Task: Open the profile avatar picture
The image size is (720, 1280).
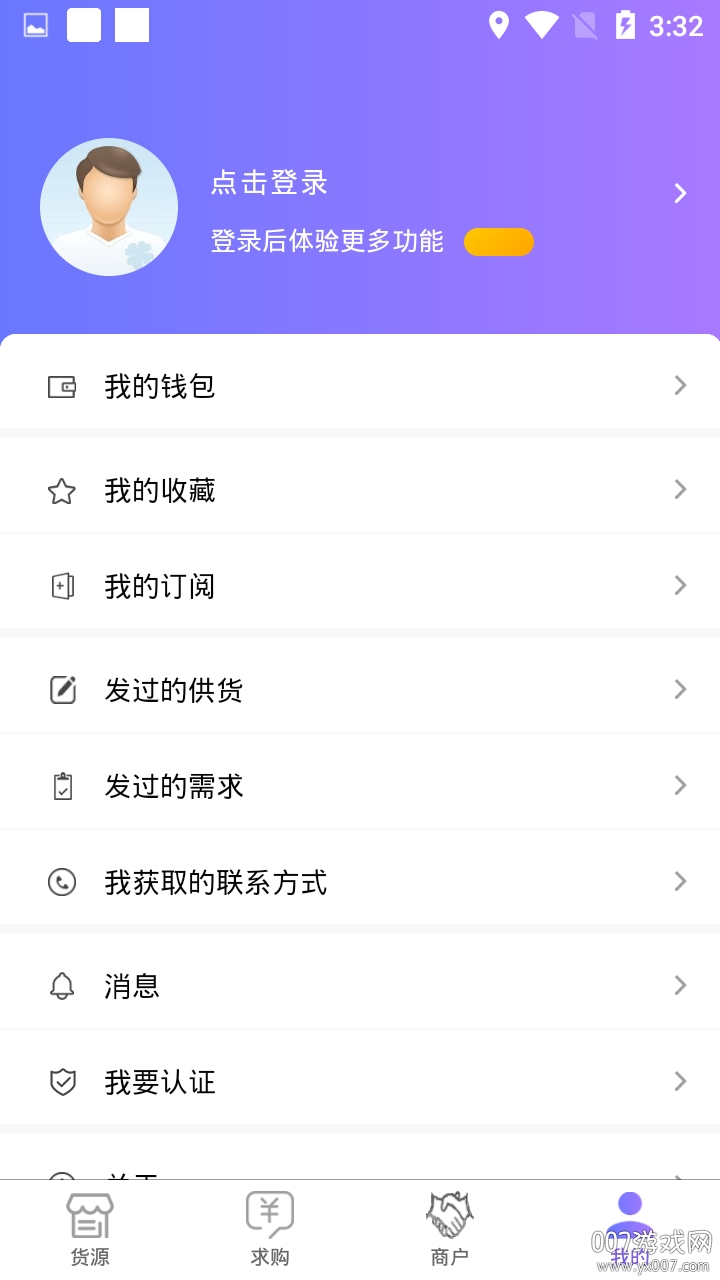Action: click(109, 207)
